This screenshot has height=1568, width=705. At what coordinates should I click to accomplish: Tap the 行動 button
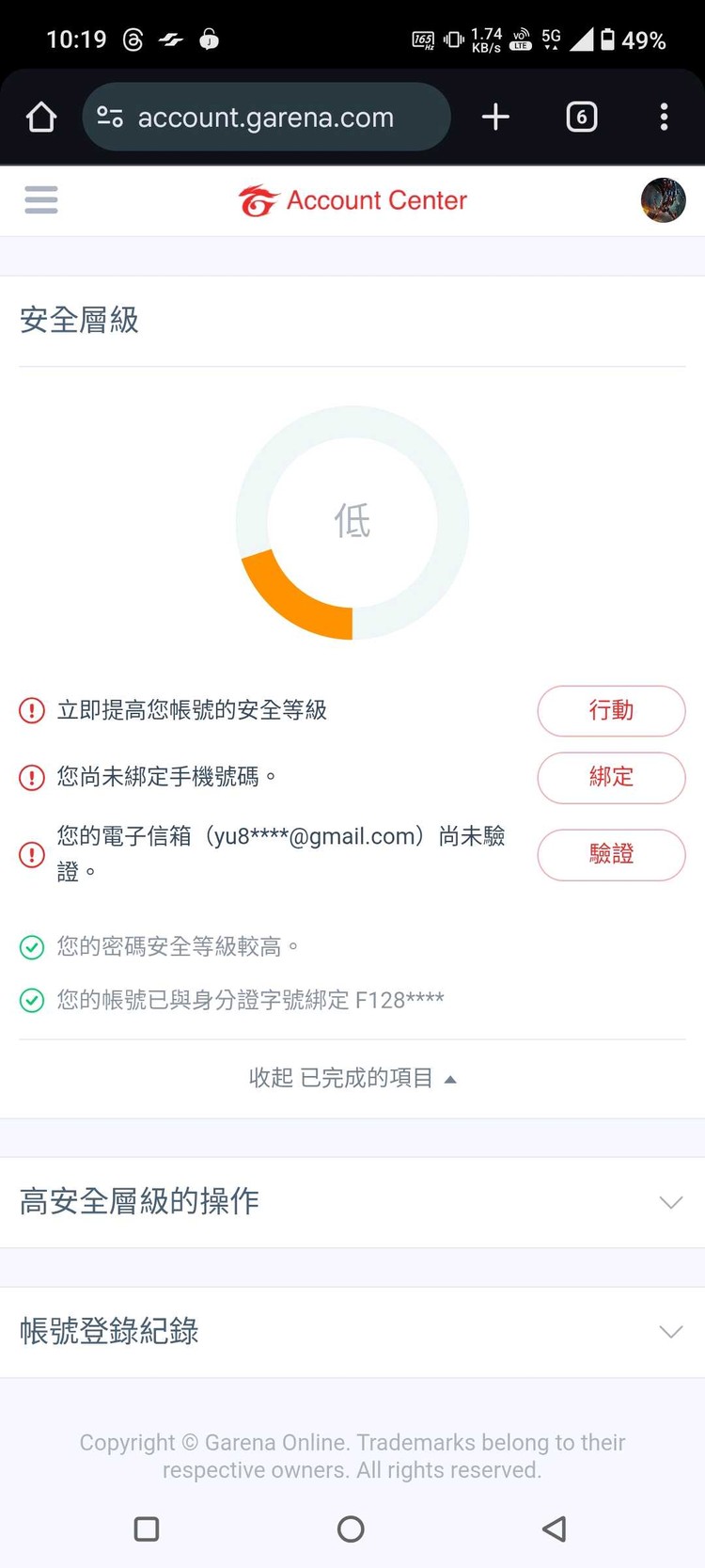[611, 710]
